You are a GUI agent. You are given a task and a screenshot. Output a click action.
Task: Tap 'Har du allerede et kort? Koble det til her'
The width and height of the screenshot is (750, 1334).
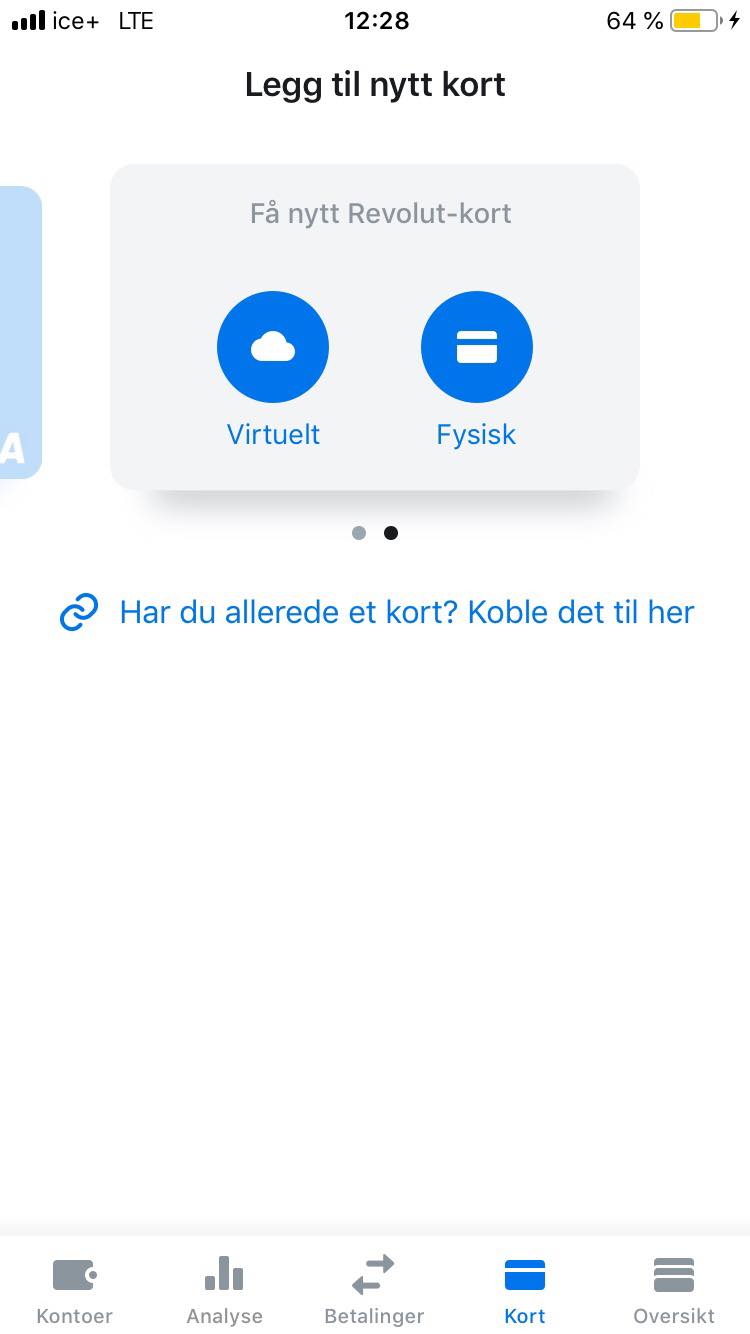click(405, 612)
